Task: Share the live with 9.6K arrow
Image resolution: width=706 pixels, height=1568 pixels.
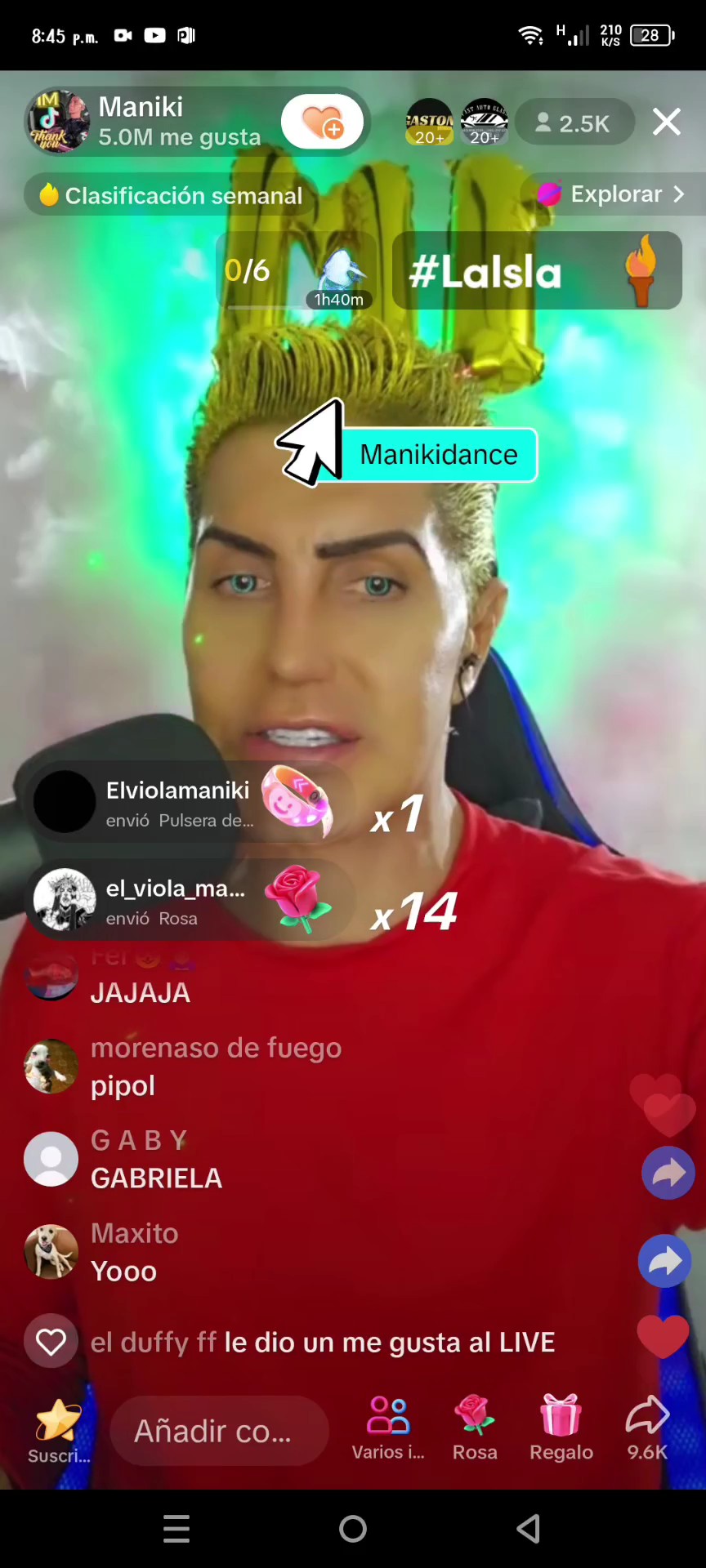Action: point(647,1429)
